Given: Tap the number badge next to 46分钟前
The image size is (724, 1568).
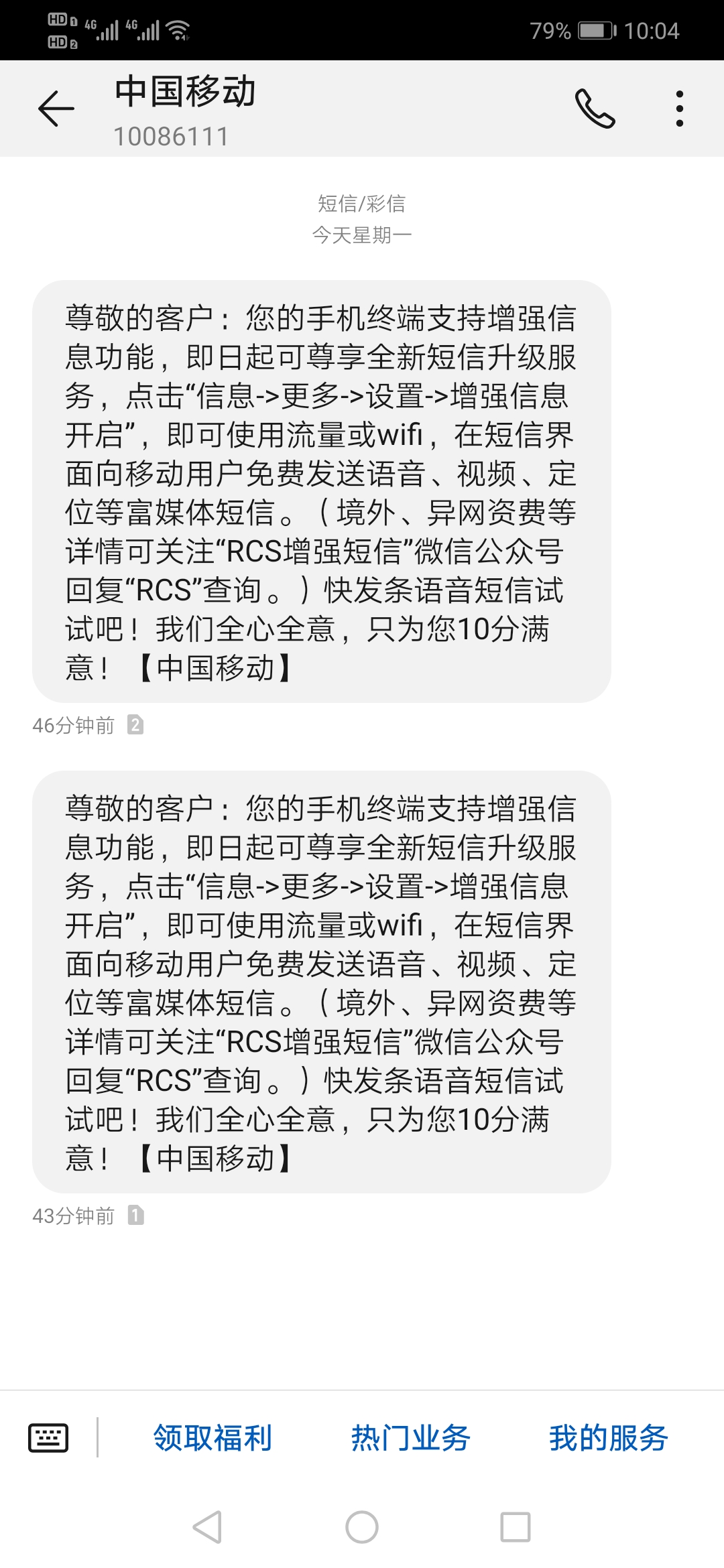Looking at the screenshot, I should [137, 725].
